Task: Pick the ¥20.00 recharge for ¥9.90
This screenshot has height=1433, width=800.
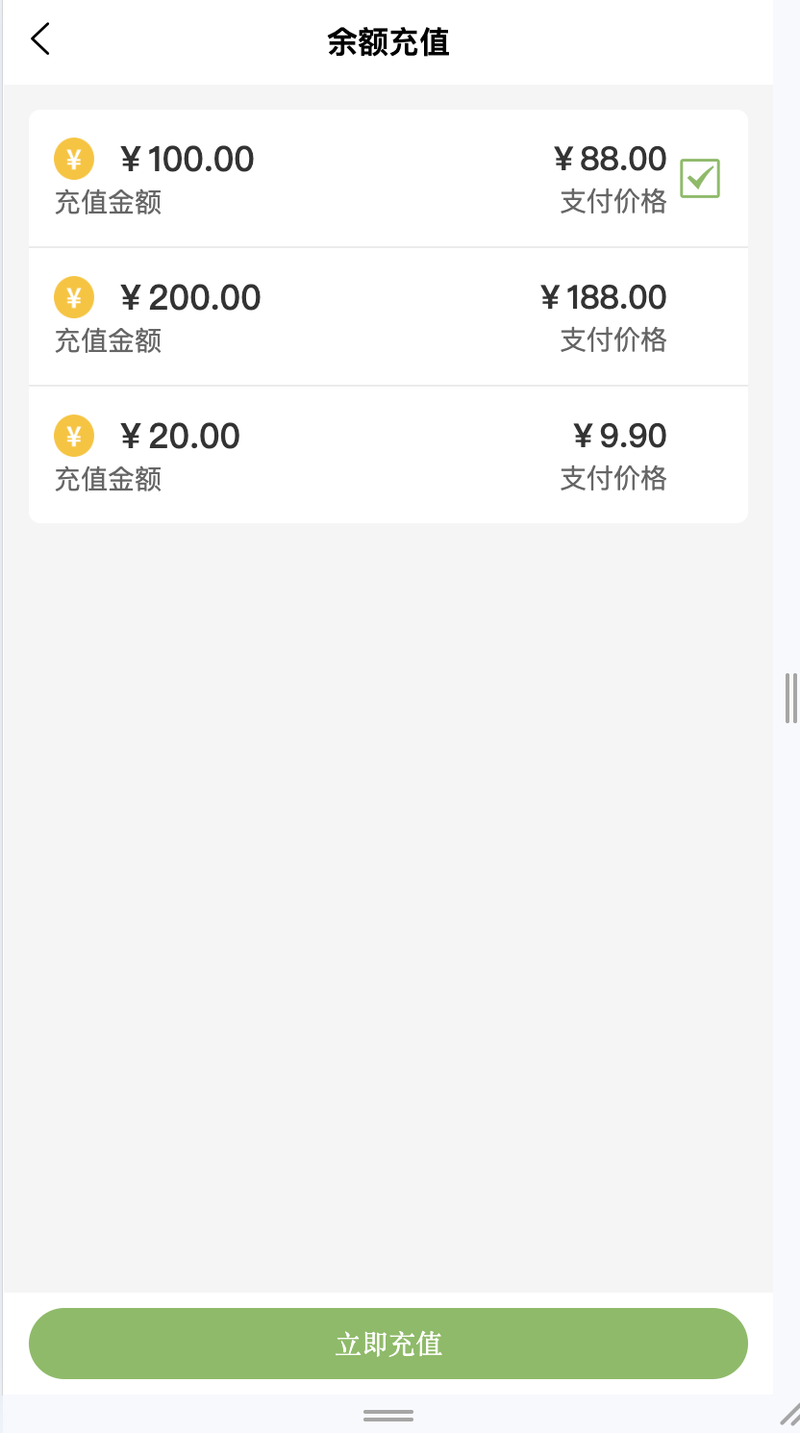Action: click(x=388, y=454)
